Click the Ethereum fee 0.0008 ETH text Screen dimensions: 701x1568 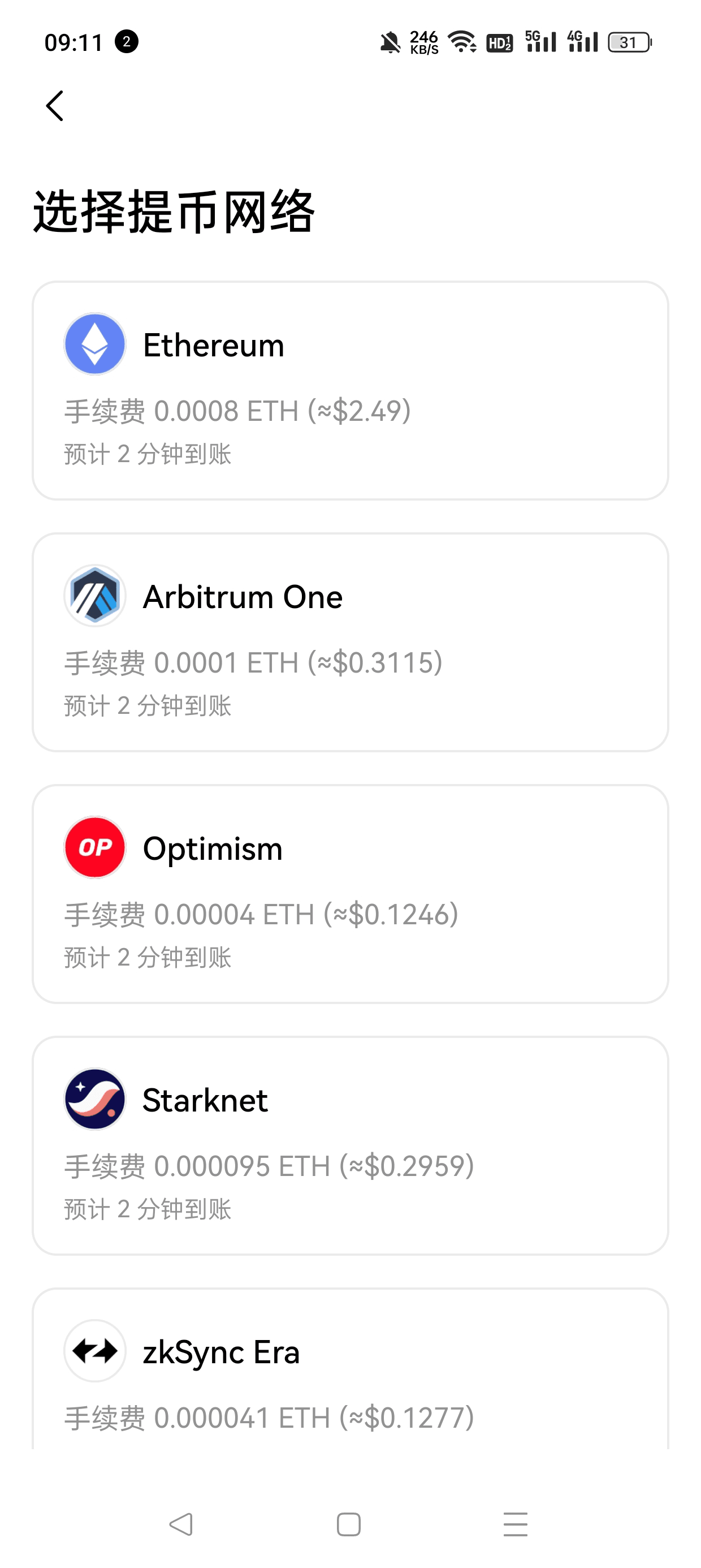237,411
